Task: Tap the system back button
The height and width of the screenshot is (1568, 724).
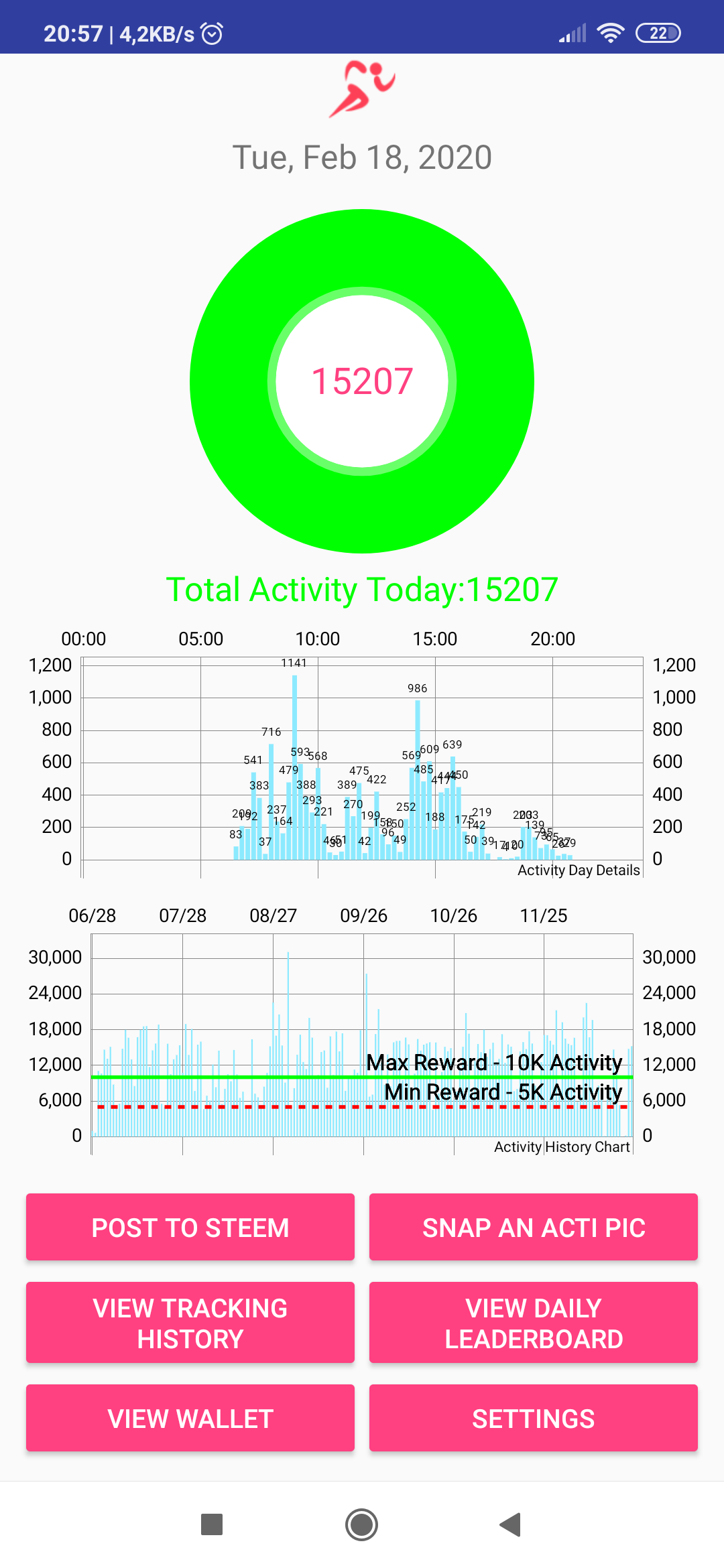Action: (511, 1524)
